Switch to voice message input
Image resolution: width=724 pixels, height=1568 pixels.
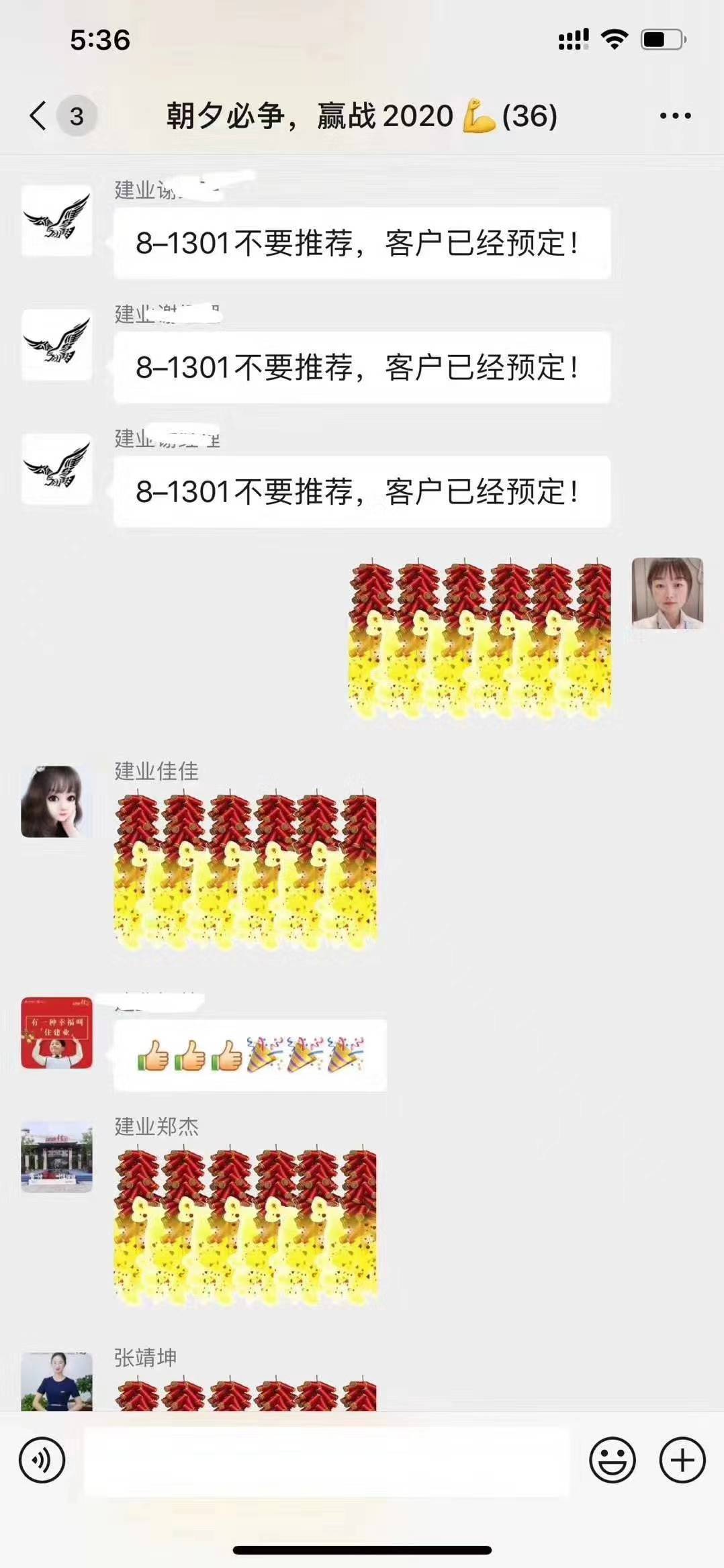point(42,1460)
